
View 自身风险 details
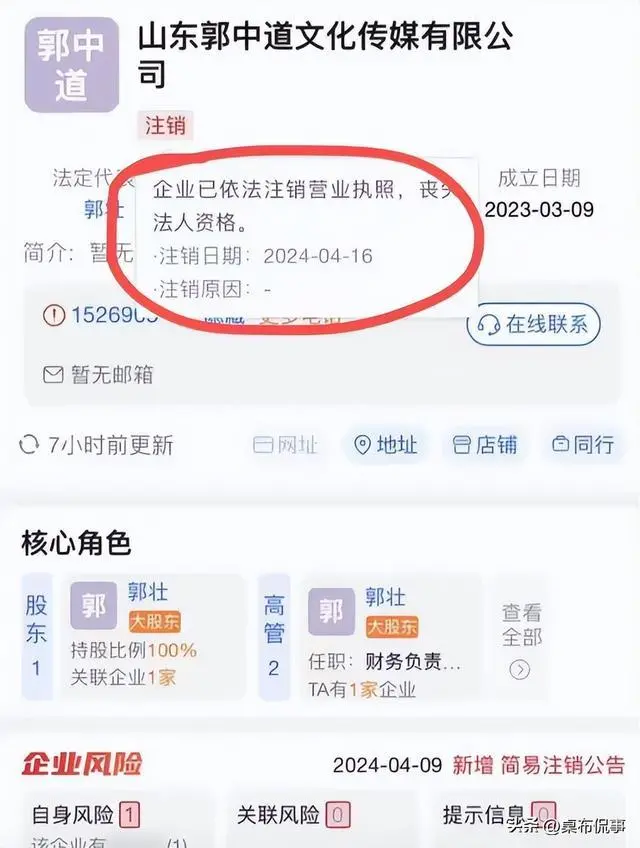click(85, 814)
